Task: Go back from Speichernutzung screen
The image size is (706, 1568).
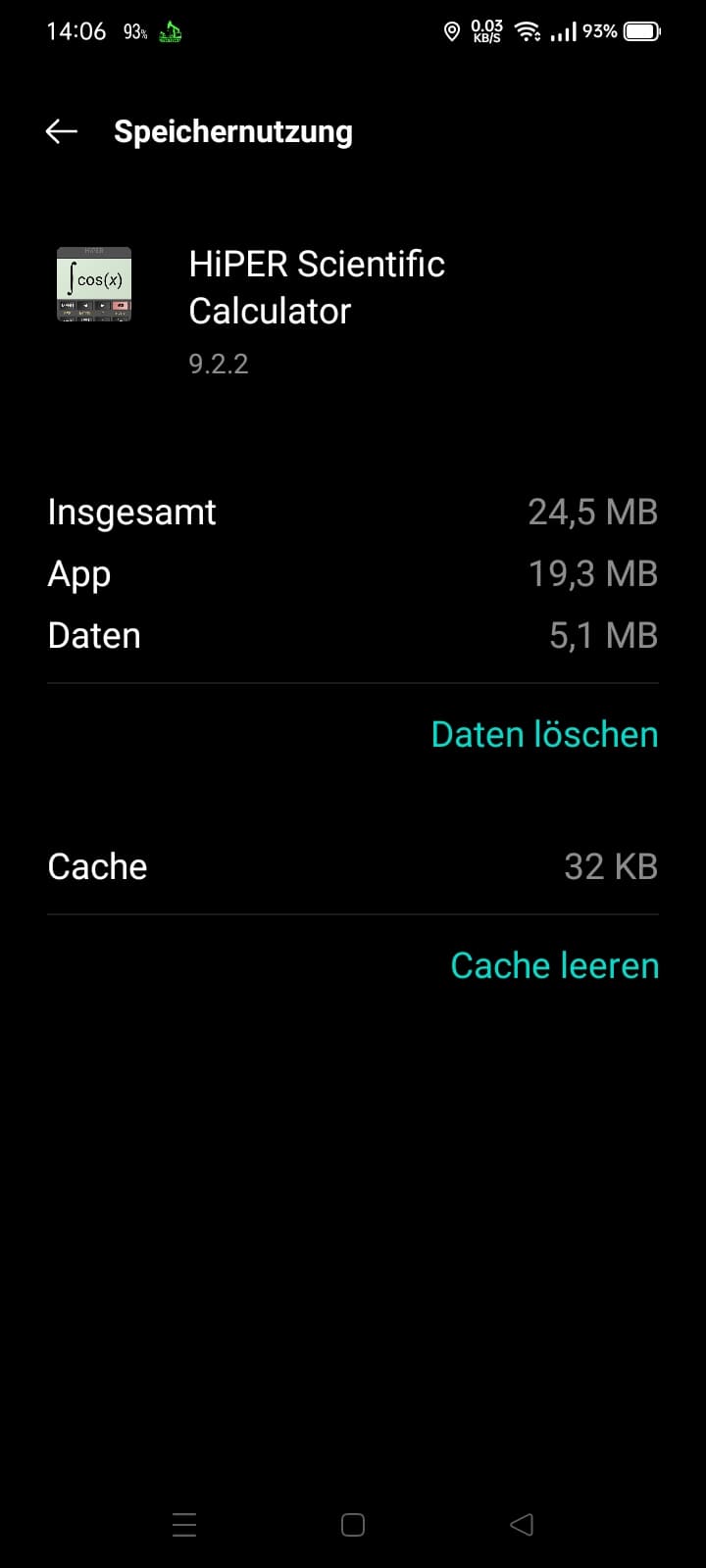Action: [61, 131]
